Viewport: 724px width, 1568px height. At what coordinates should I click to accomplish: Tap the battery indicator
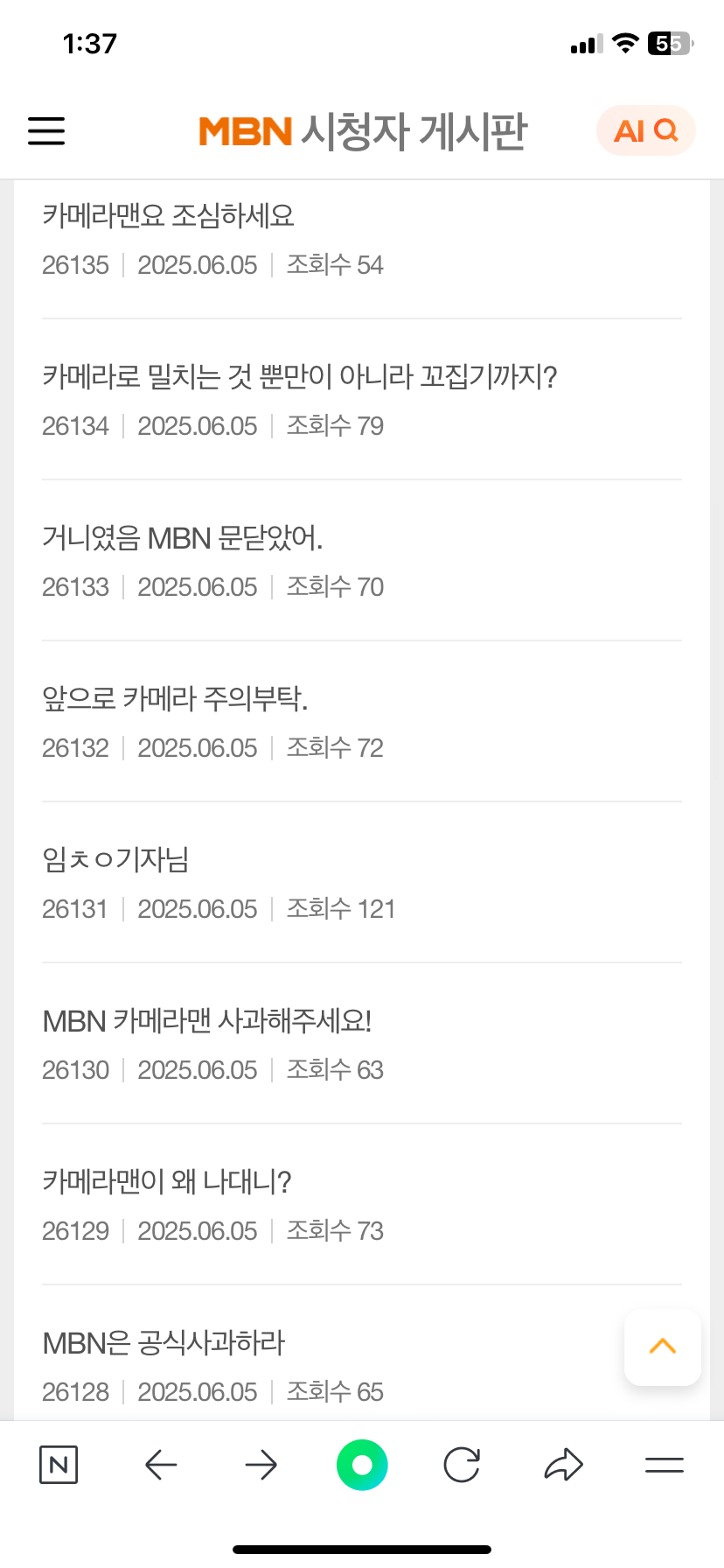tap(668, 43)
